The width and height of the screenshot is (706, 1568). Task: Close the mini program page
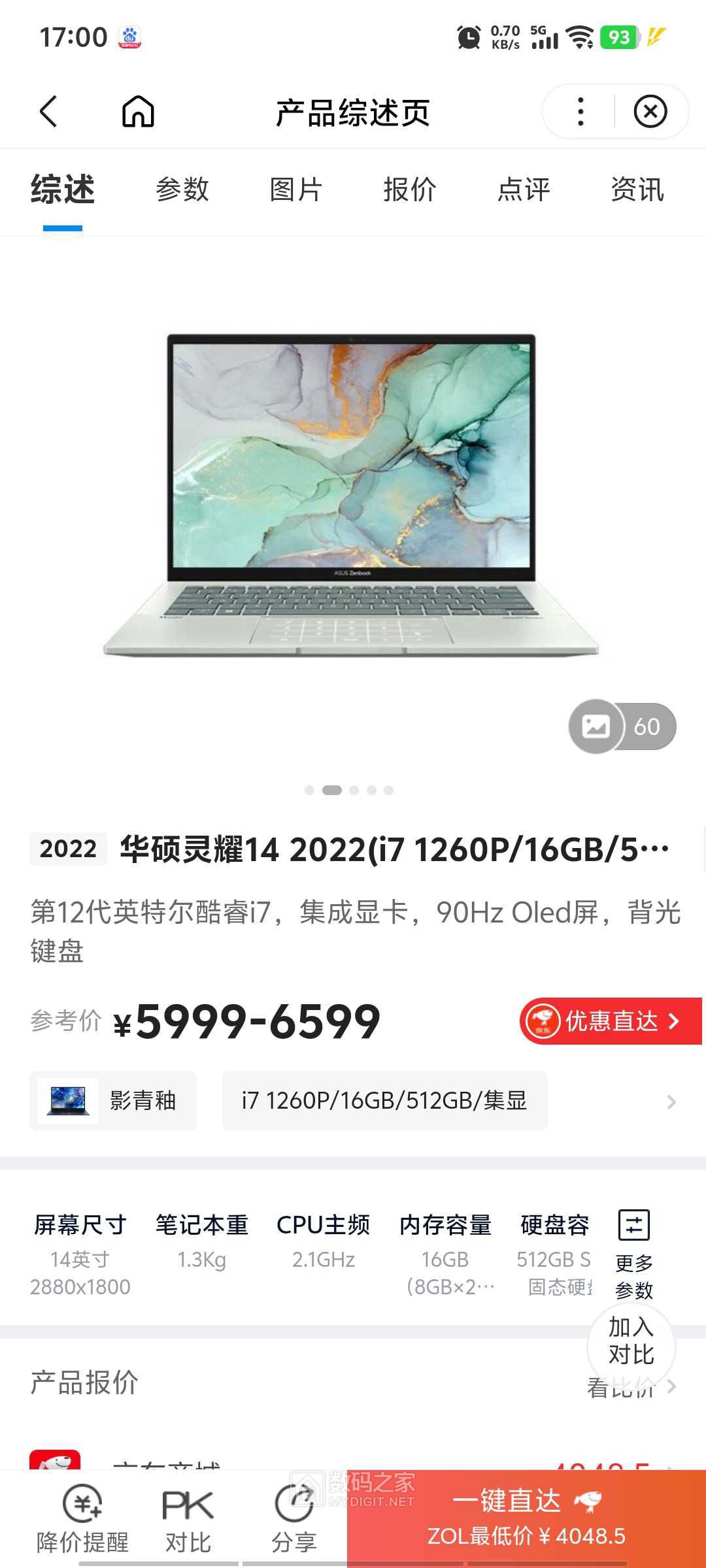(650, 112)
